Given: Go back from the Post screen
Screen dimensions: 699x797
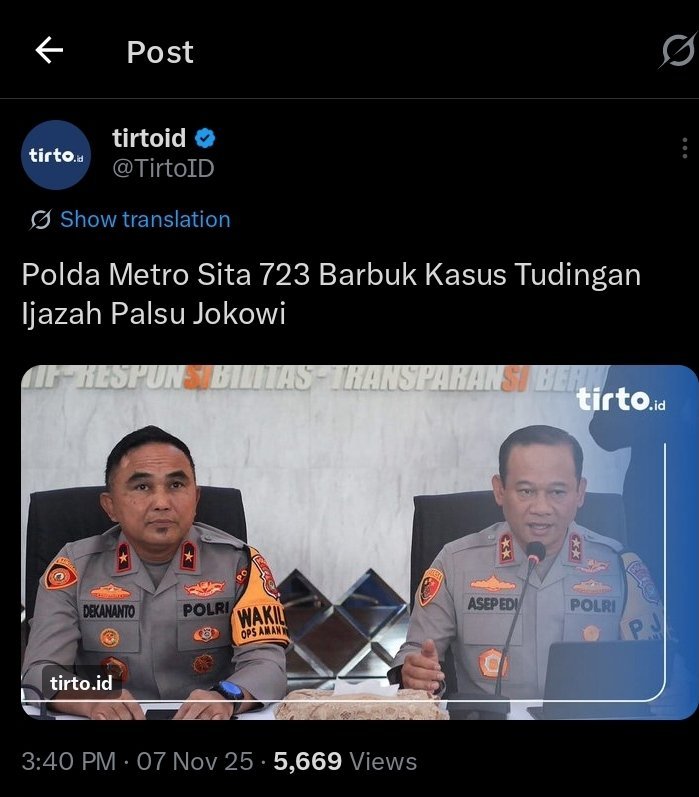Looking at the screenshot, I should coord(49,51).
